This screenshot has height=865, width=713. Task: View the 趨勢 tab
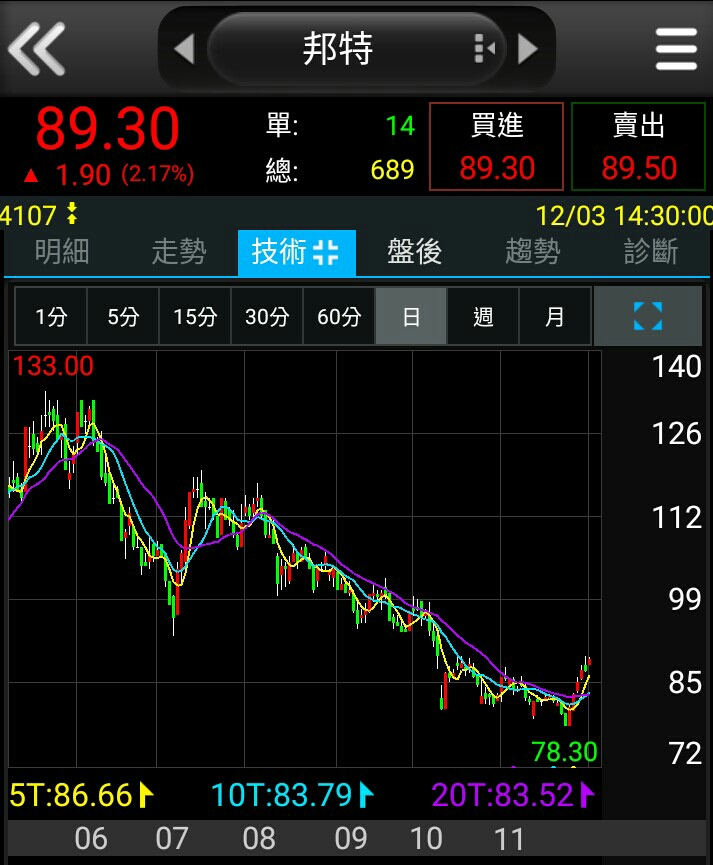(x=532, y=252)
